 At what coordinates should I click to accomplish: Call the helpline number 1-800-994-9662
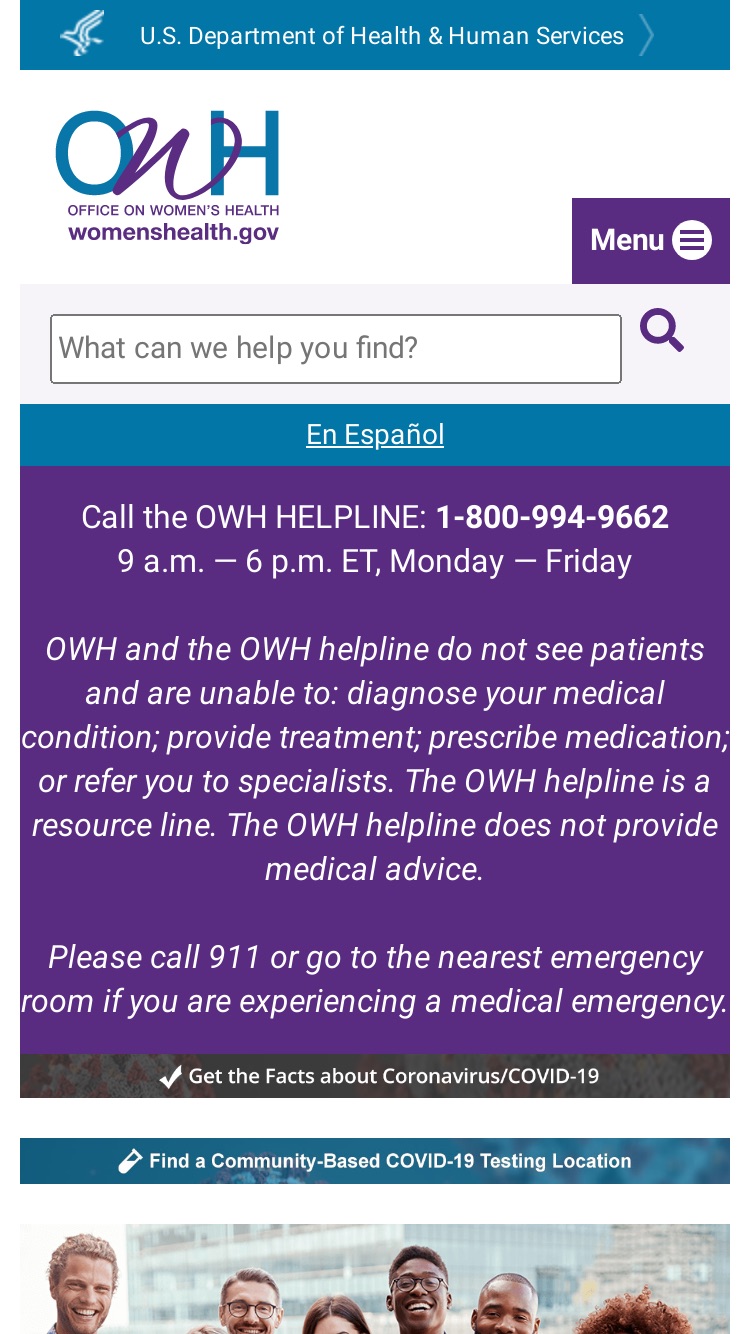[552, 517]
